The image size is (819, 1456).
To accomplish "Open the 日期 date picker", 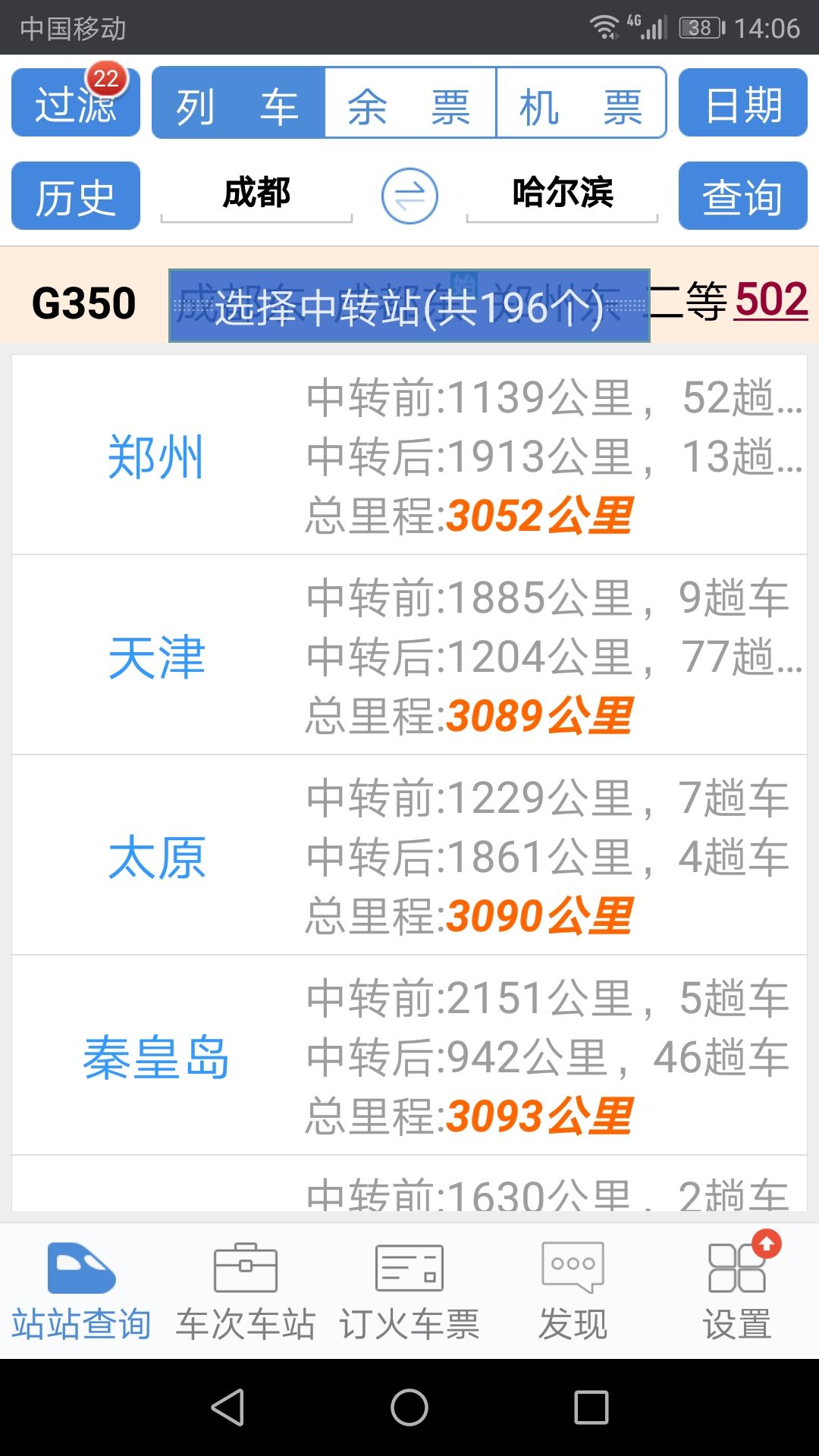I will (743, 102).
